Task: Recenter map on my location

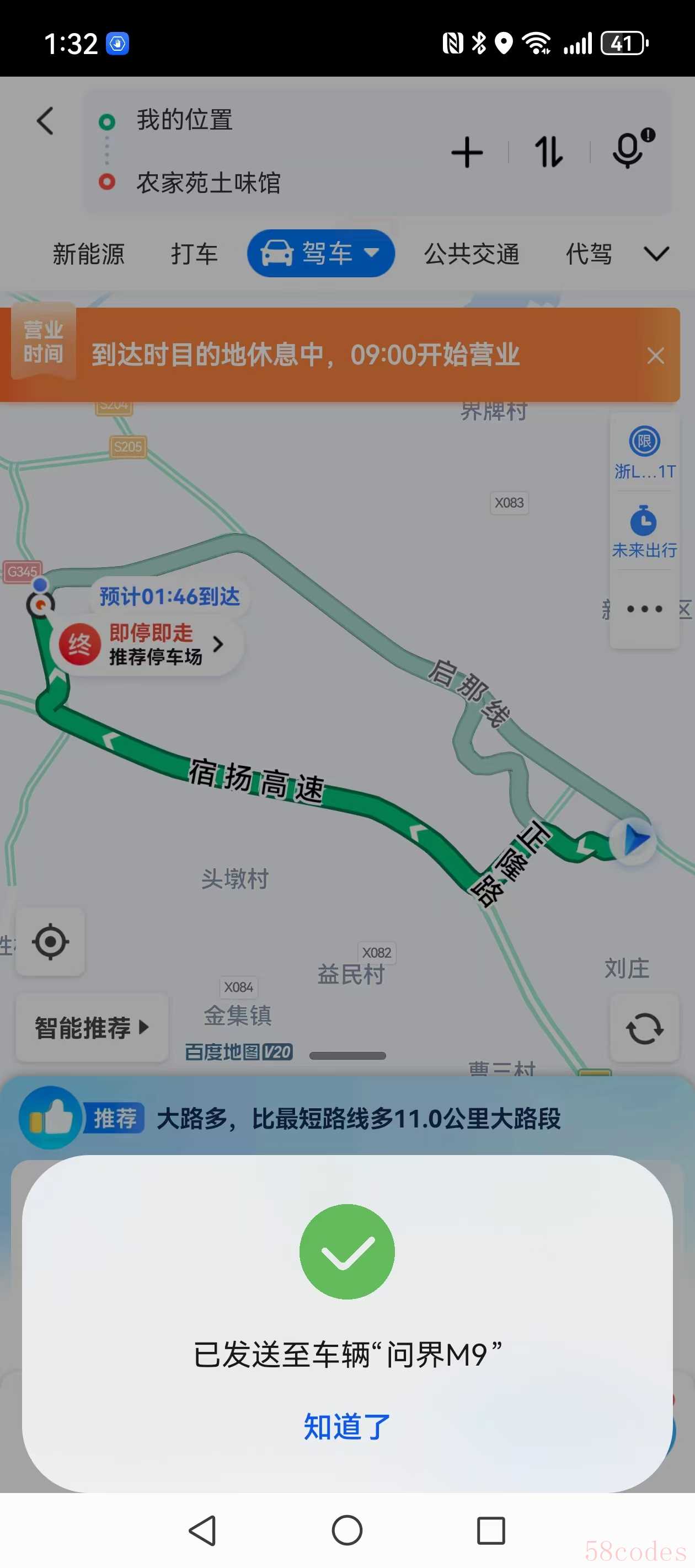Action: coord(51,942)
